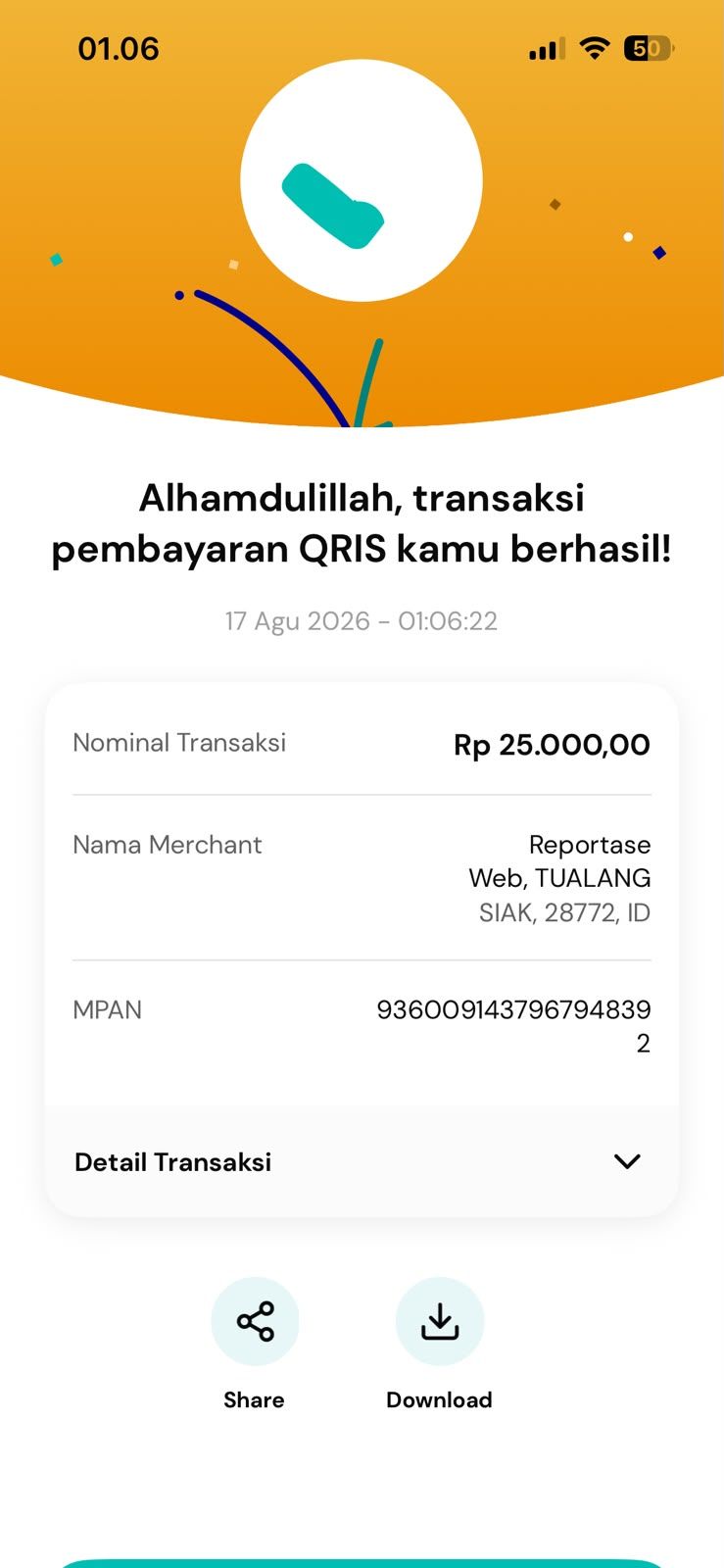Download the transaction receipt

pos(440,1321)
